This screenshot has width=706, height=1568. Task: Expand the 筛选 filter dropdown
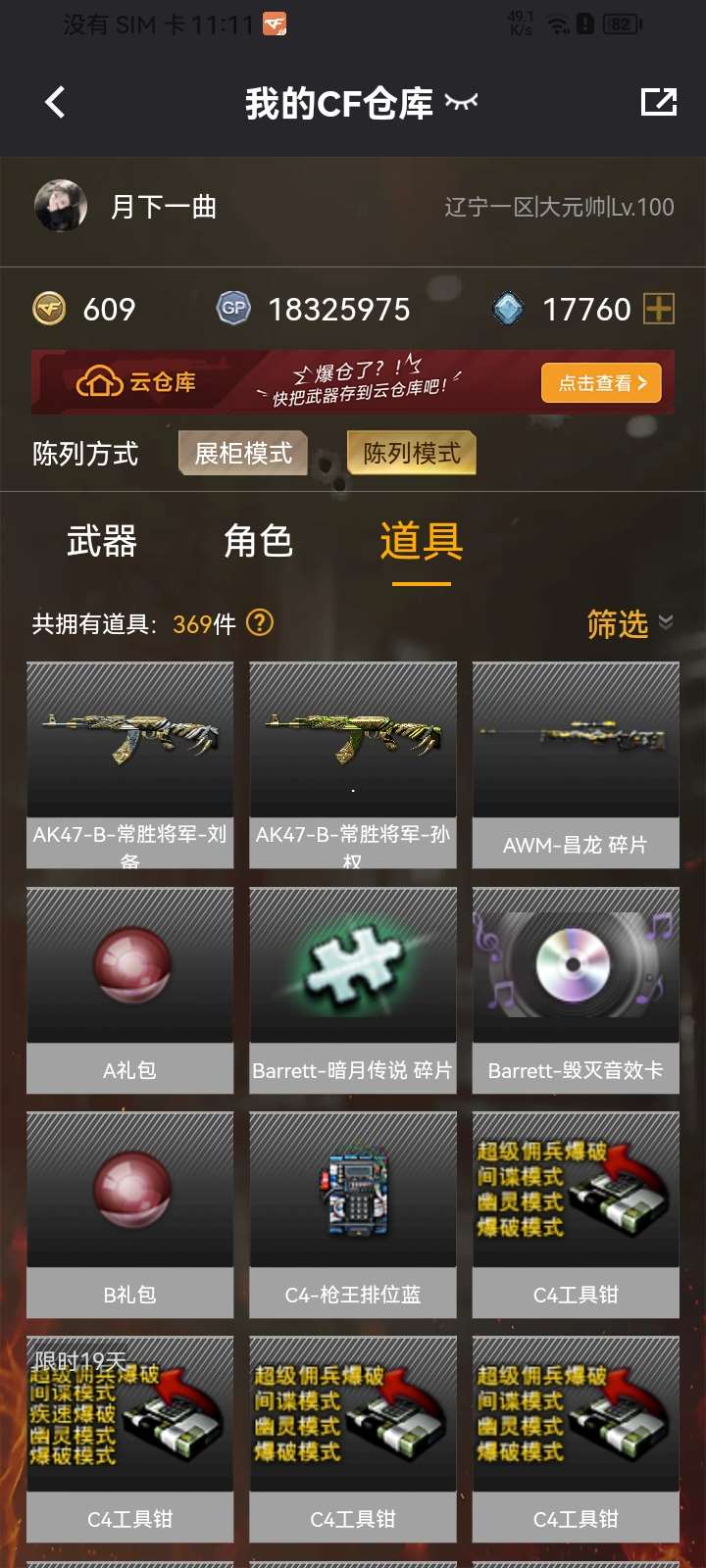tap(629, 623)
